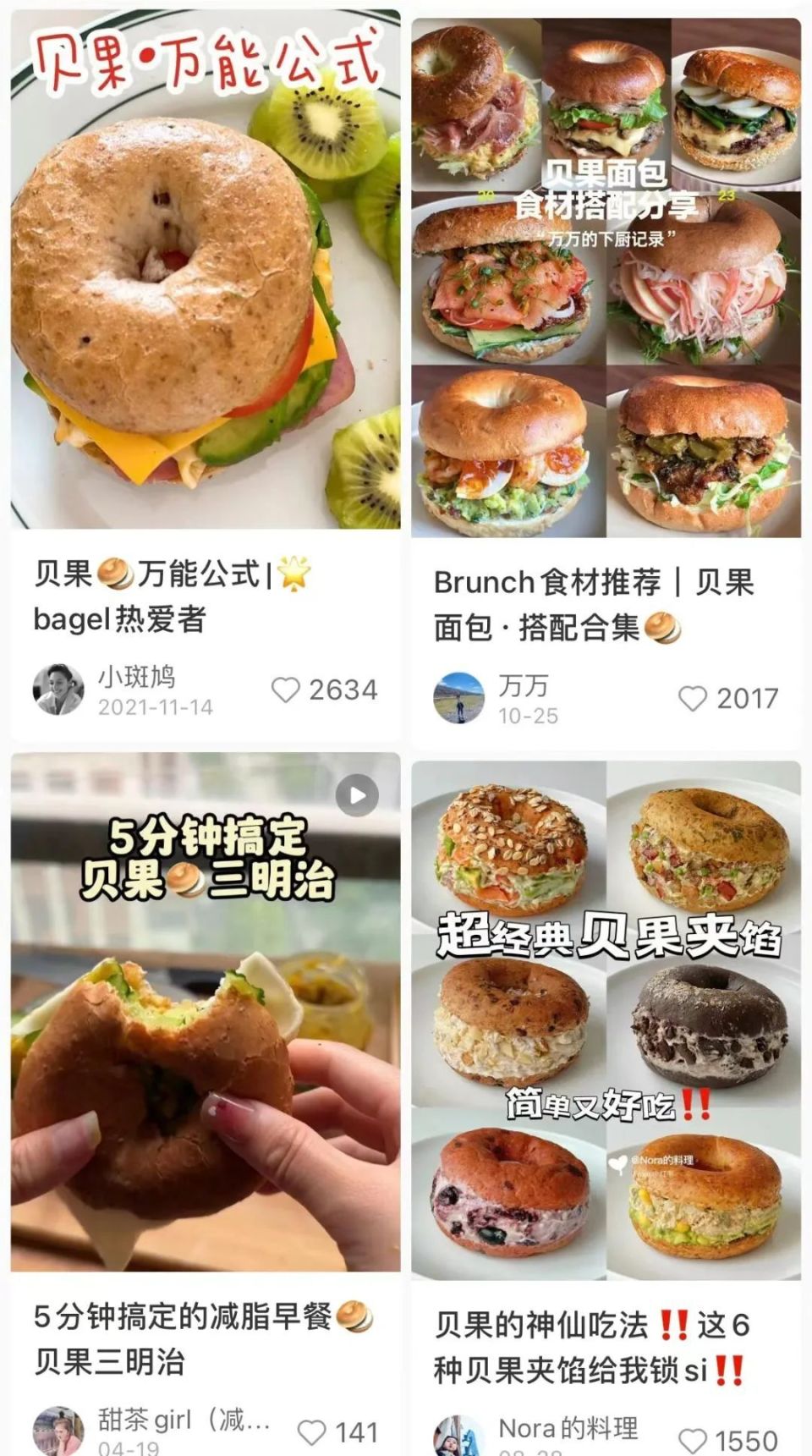Screen dimensions: 812x1456
Task: Like 小斑鸠's 贝果万能公式 post
Action: [288, 690]
